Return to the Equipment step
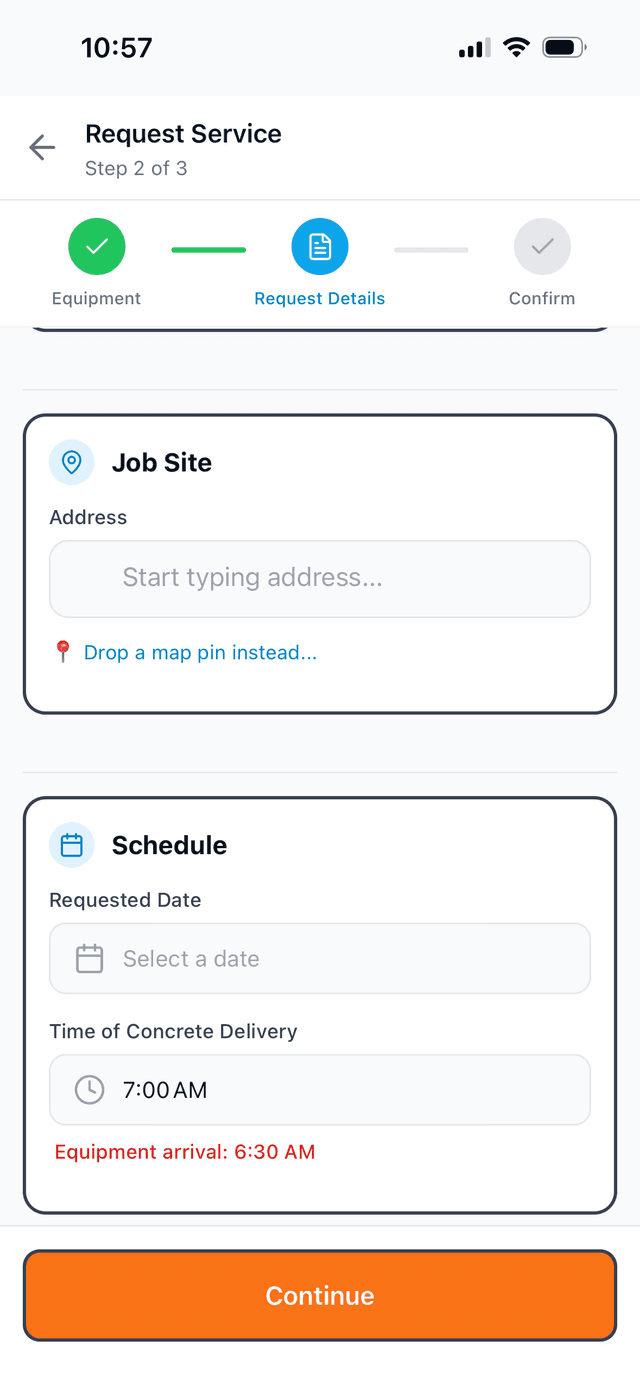The height and width of the screenshot is (1387, 640). pos(96,247)
